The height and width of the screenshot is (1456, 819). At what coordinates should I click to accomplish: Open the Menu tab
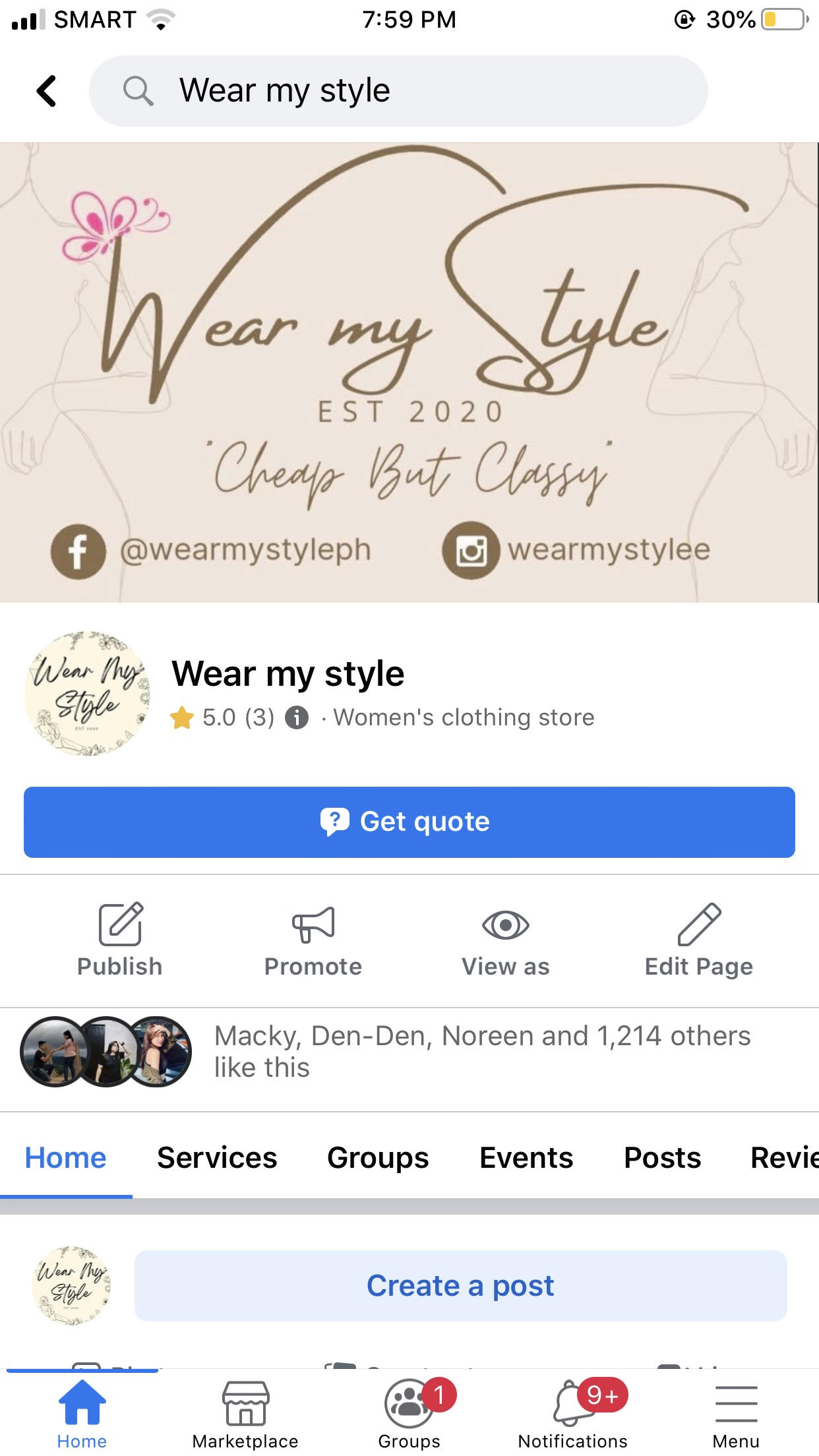pyautogui.click(x=736, y=1414)
